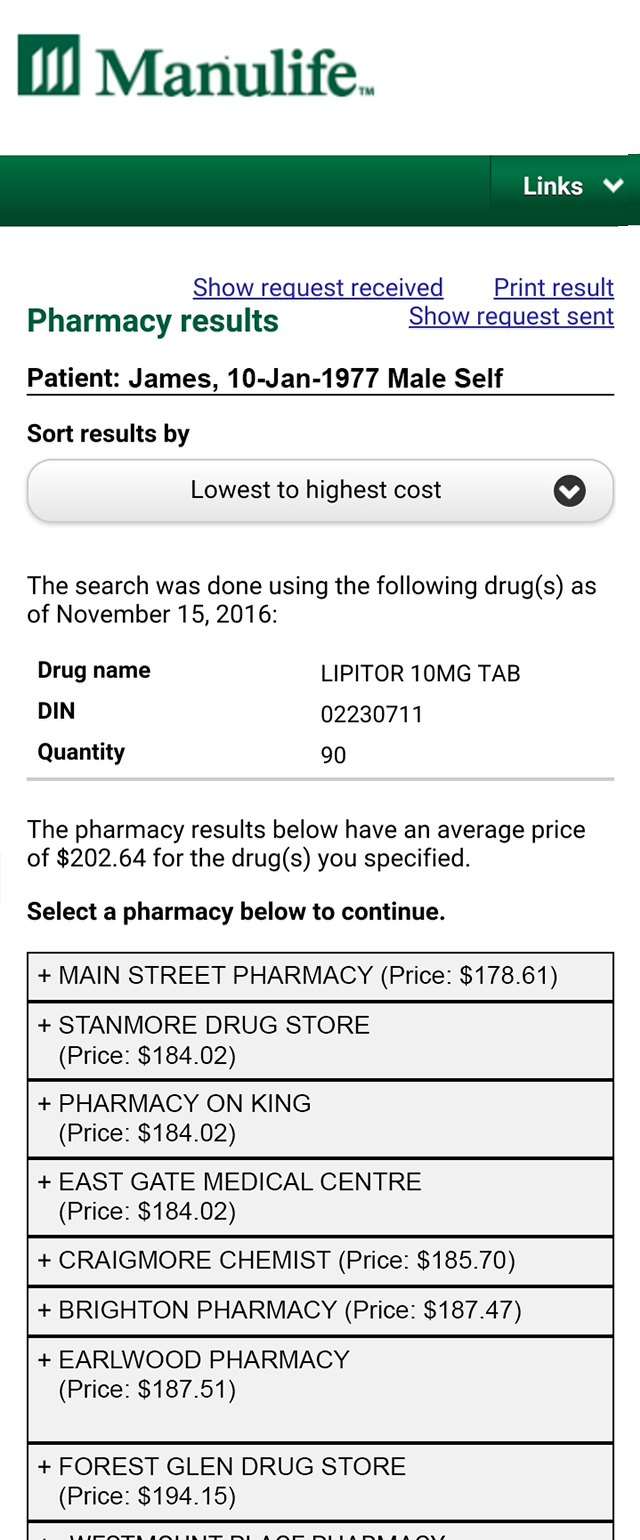Open the Show request sent link

(511, 317)
